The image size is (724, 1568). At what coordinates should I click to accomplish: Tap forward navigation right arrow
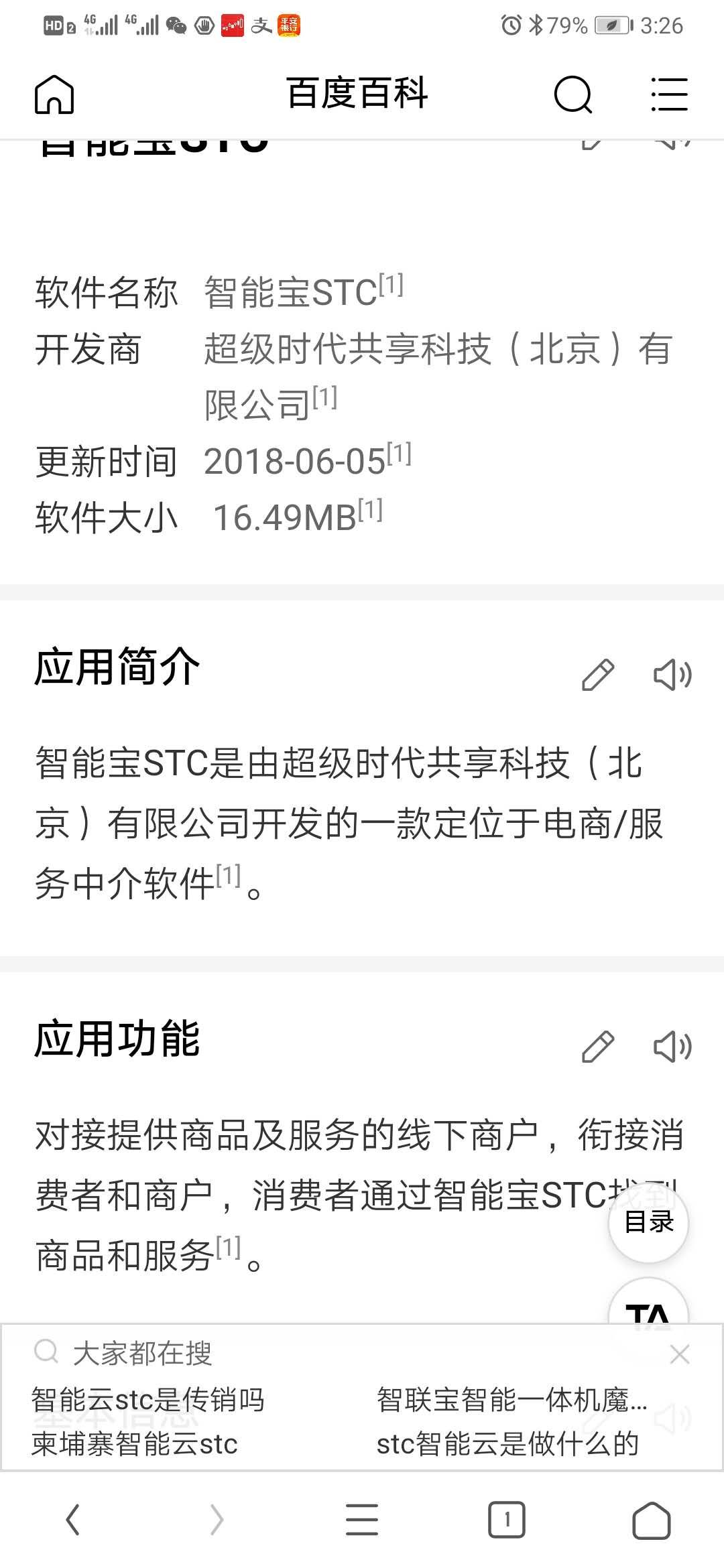tap(215, 1517)
